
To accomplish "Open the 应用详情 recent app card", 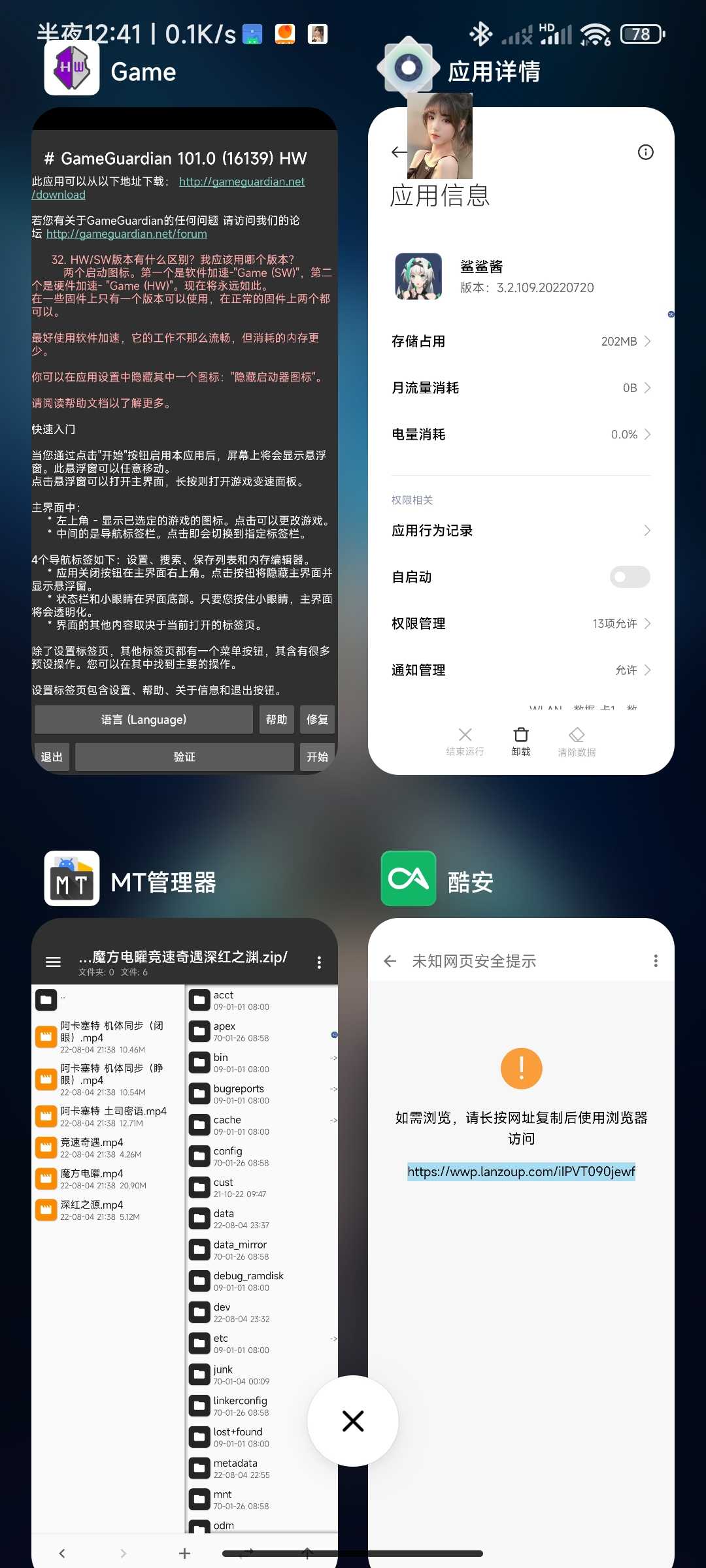I will pyautogui.click(x=520, y=441).
